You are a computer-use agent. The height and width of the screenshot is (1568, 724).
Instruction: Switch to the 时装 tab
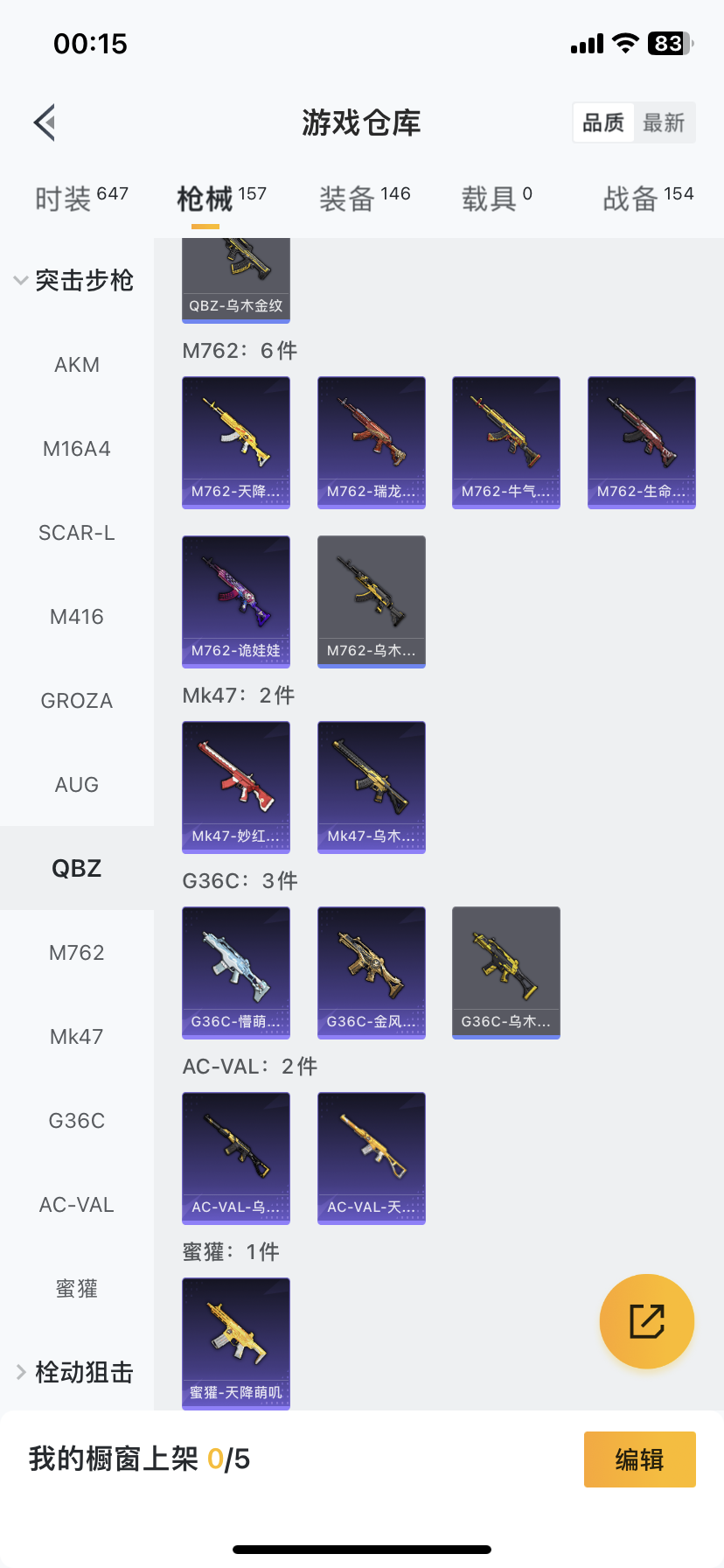(81, 199)
